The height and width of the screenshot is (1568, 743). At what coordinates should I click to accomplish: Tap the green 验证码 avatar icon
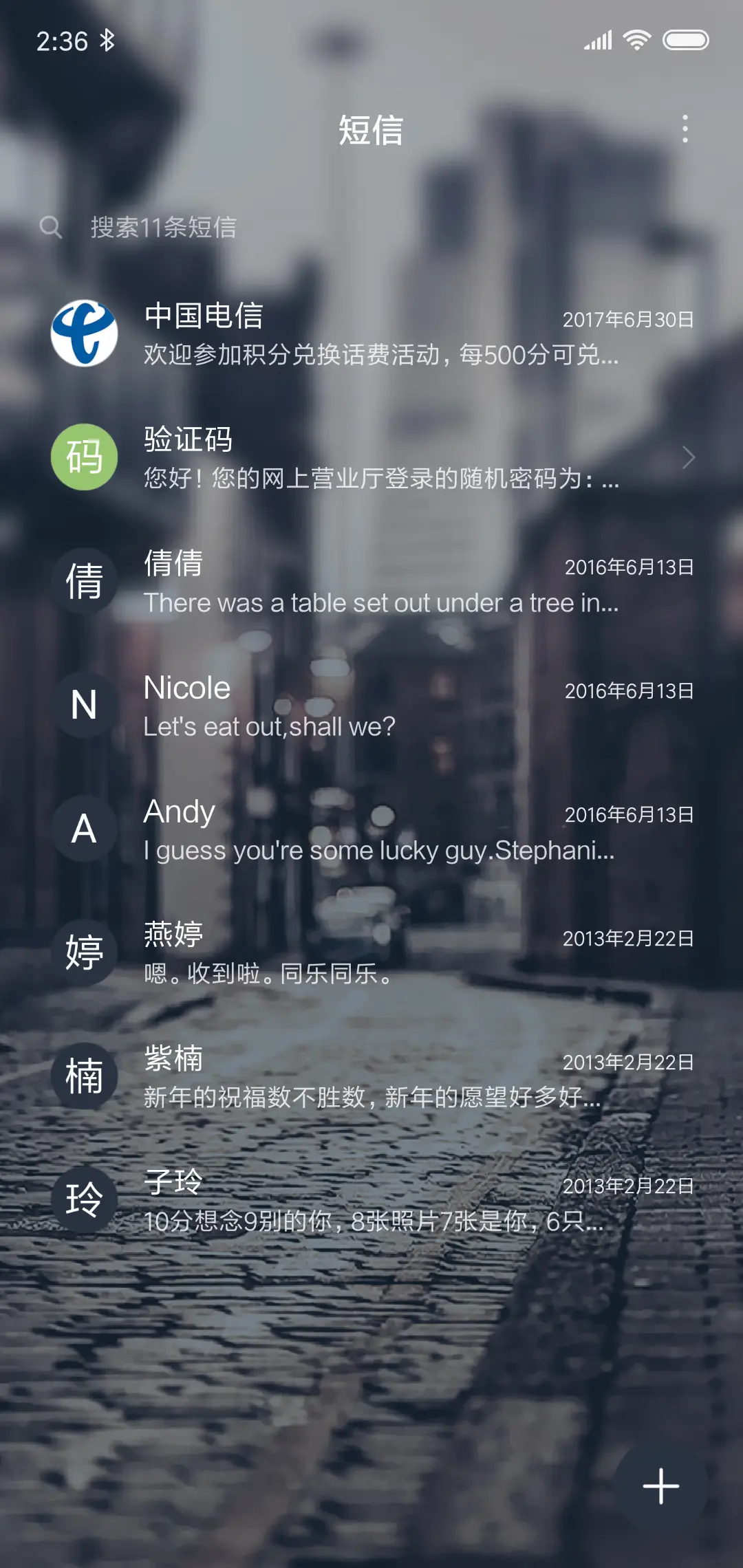click(84, 457)
